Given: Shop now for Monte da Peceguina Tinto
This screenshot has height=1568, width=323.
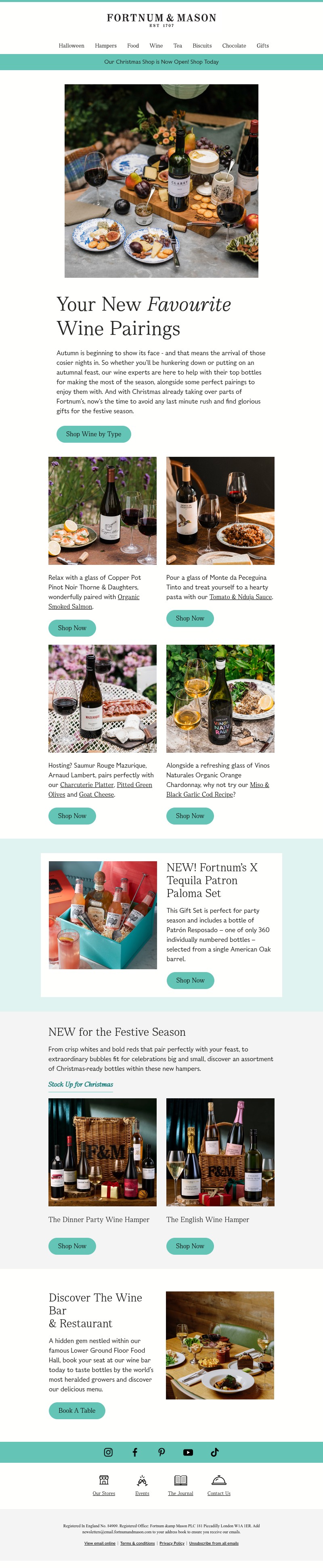Looking at the screenshot, I should click(x=190, y=618).
